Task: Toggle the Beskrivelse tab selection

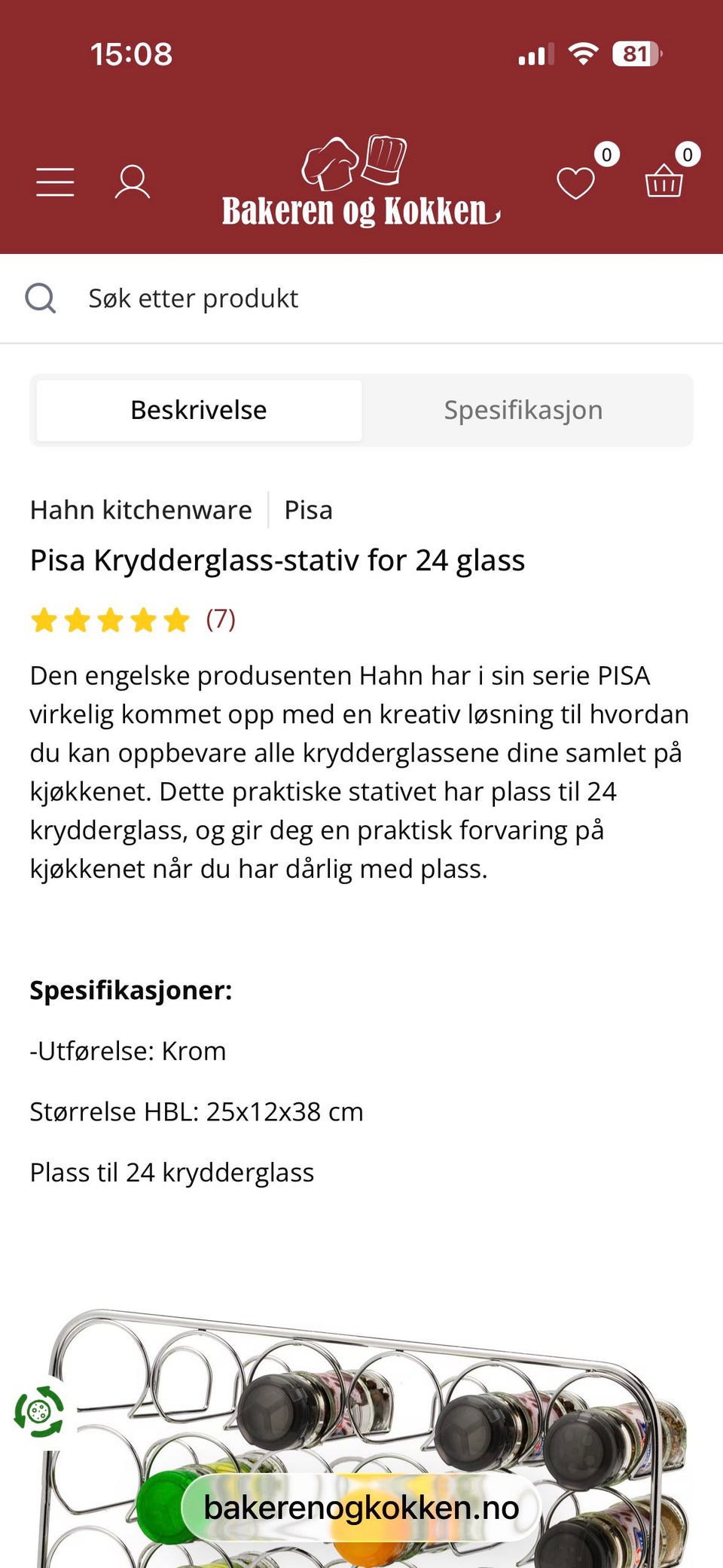Action: coord(198,409)
